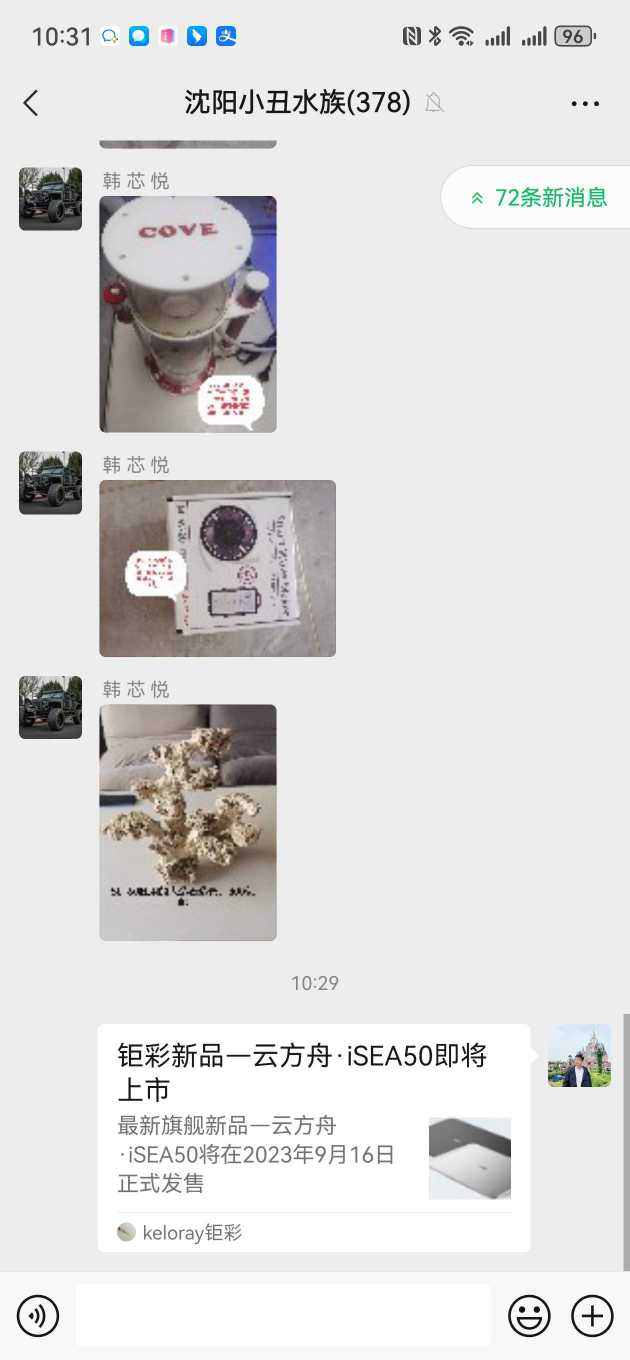Switch to voice message input
Viewport: 630px width, 1360px height.
pyautogui.click(x=38, y=1315)
